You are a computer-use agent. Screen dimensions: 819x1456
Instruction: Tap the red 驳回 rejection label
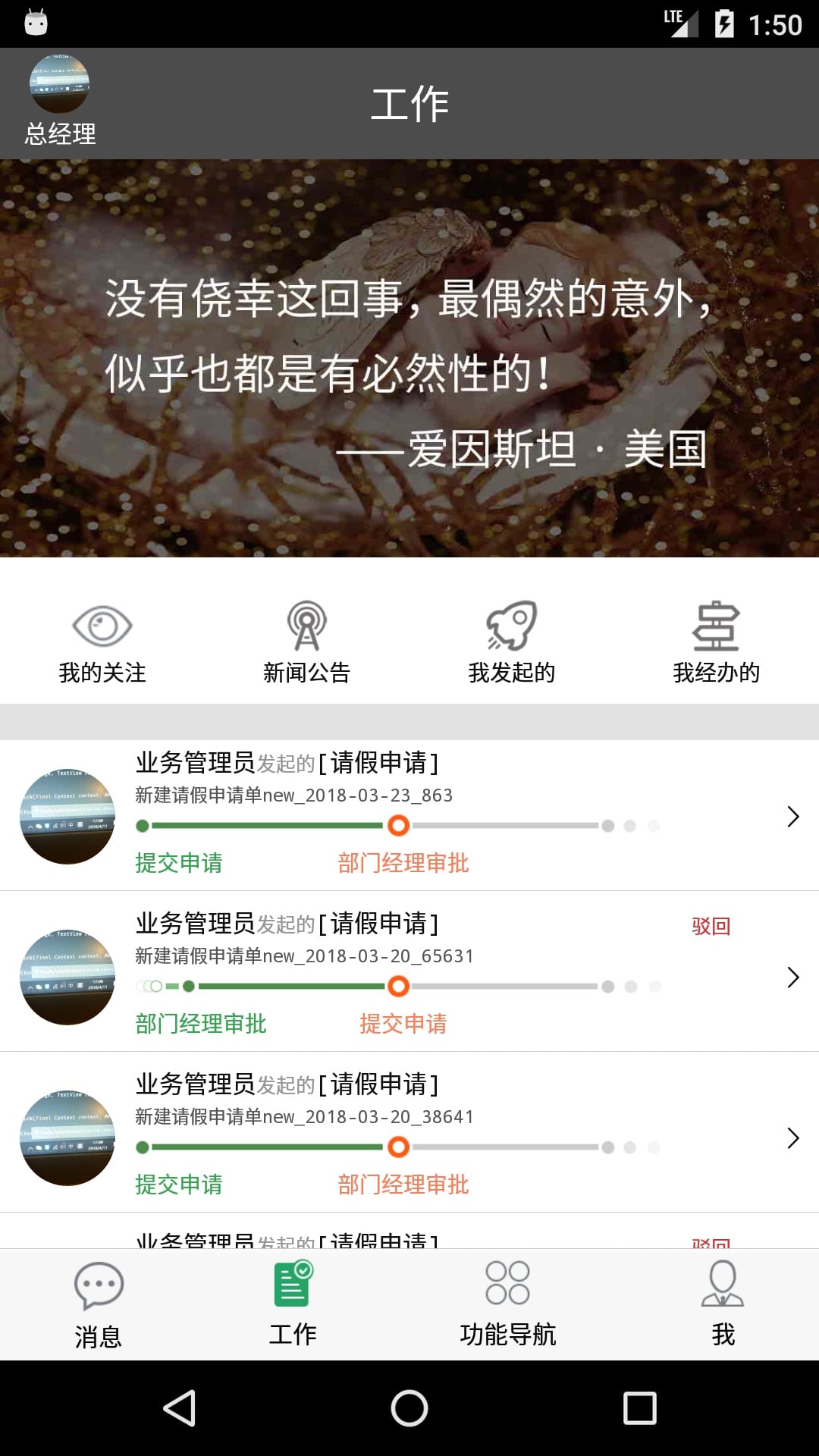click(709, 926)
